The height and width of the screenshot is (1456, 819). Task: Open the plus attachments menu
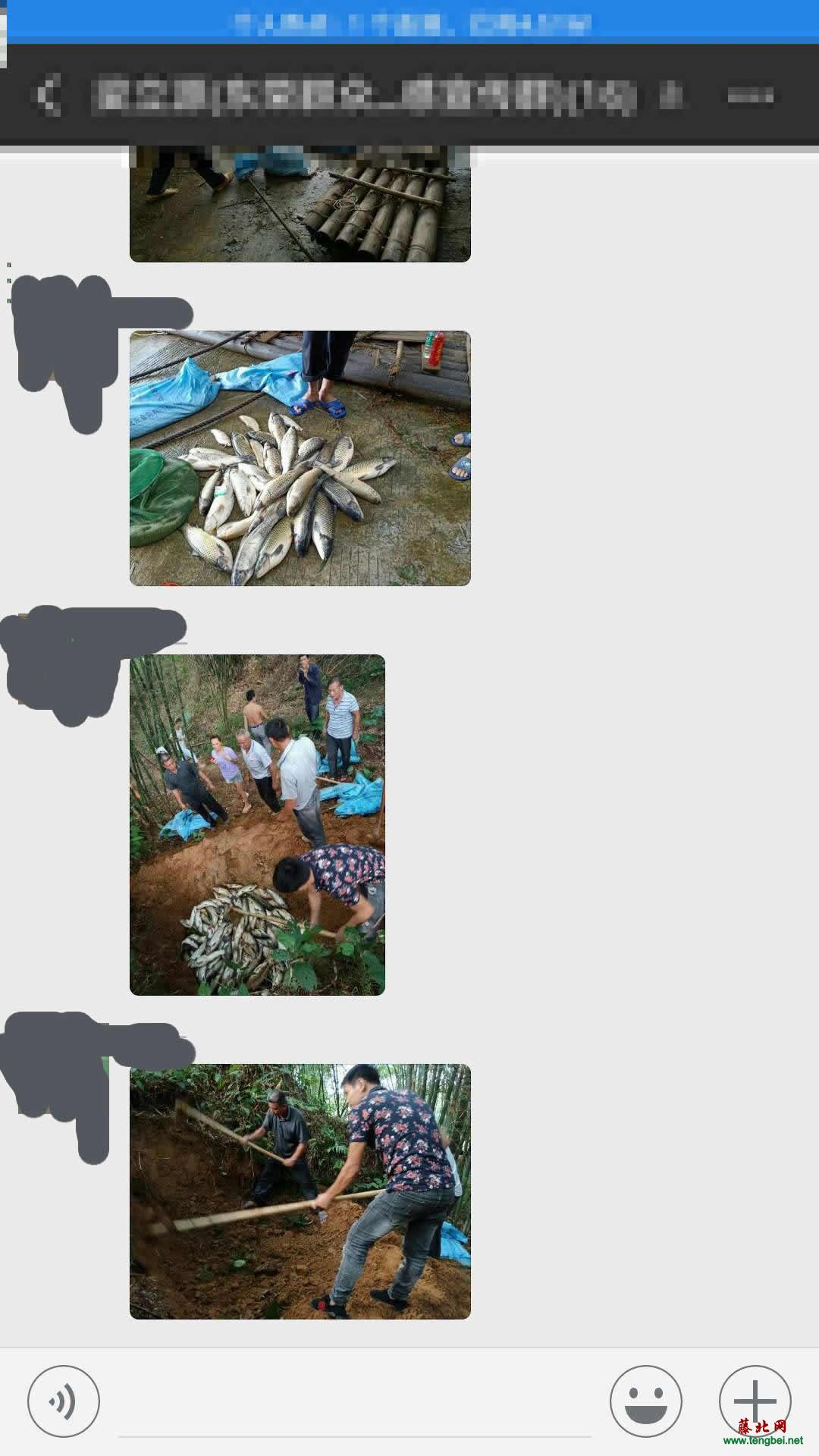point(755,1400)
